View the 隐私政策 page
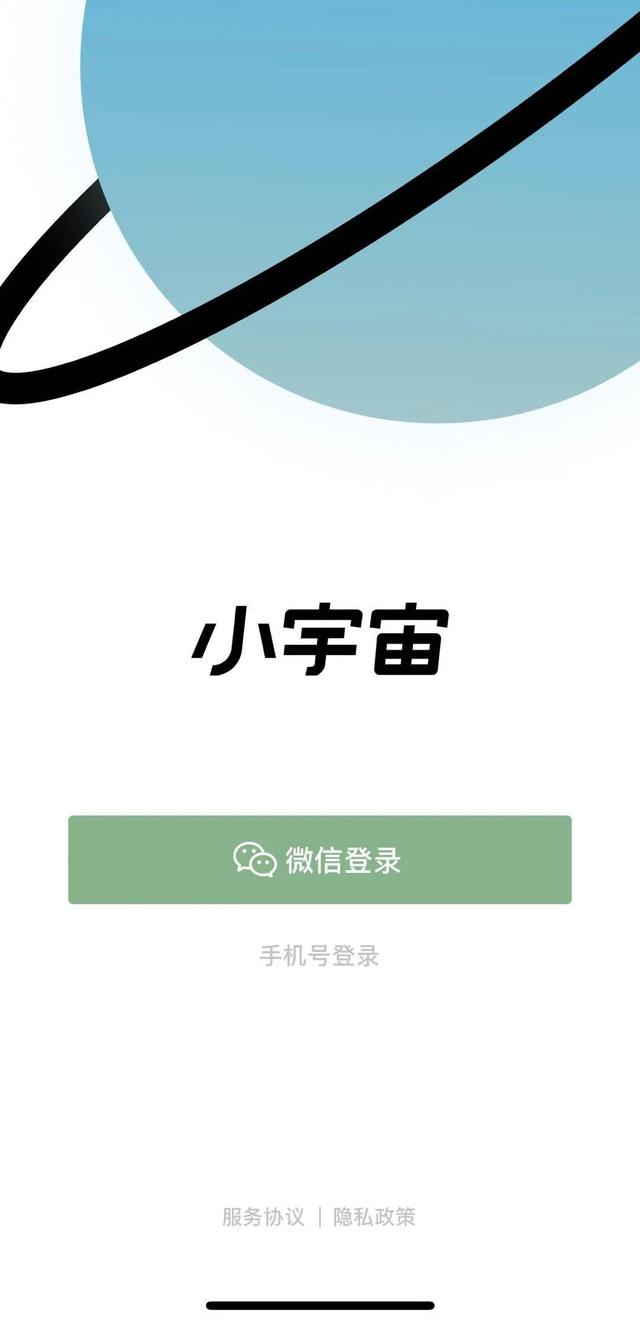The height and width of the screenshot is (1323, 640). [x=375, y=1217]
